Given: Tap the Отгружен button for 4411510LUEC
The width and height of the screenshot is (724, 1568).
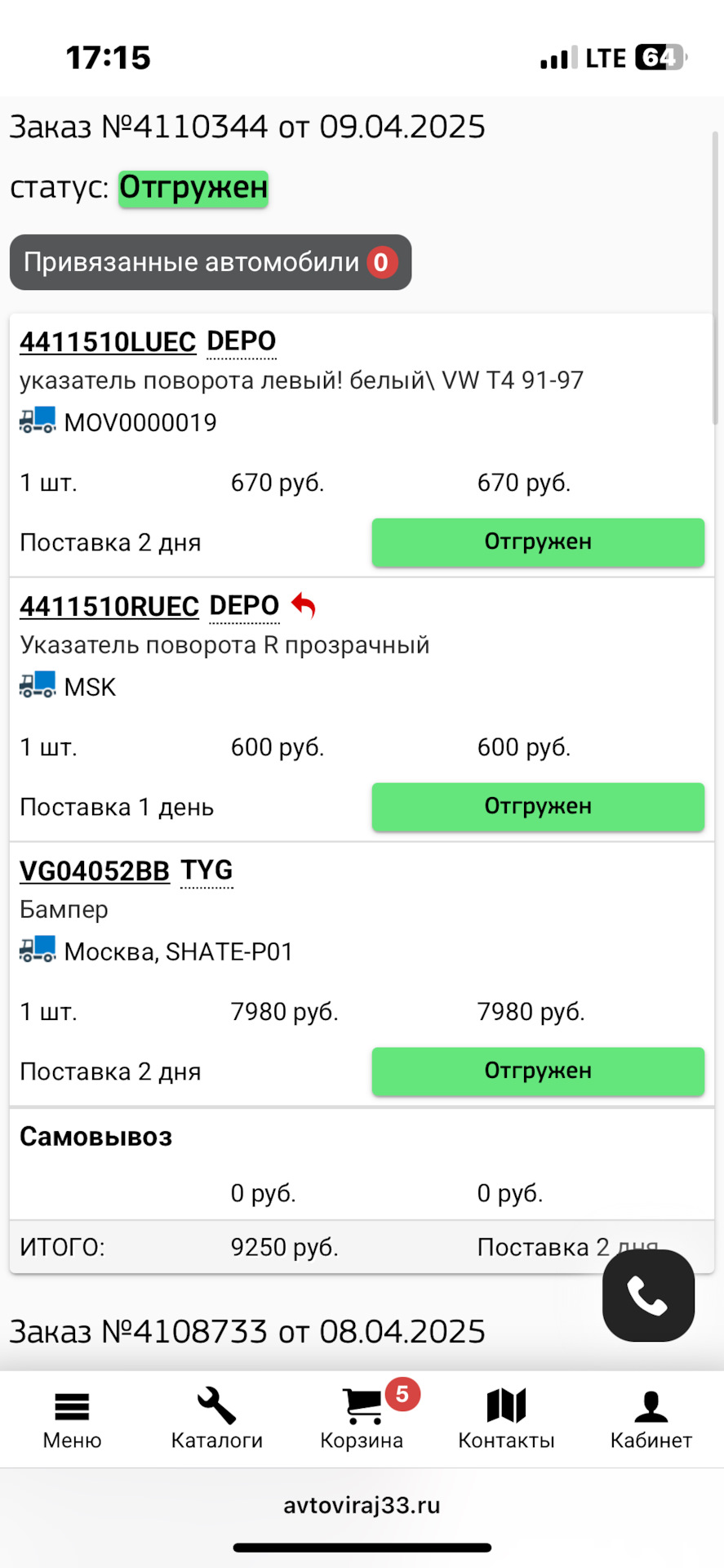Looking at the screenshot, I should pyautogui.click(x=538, y=542).
